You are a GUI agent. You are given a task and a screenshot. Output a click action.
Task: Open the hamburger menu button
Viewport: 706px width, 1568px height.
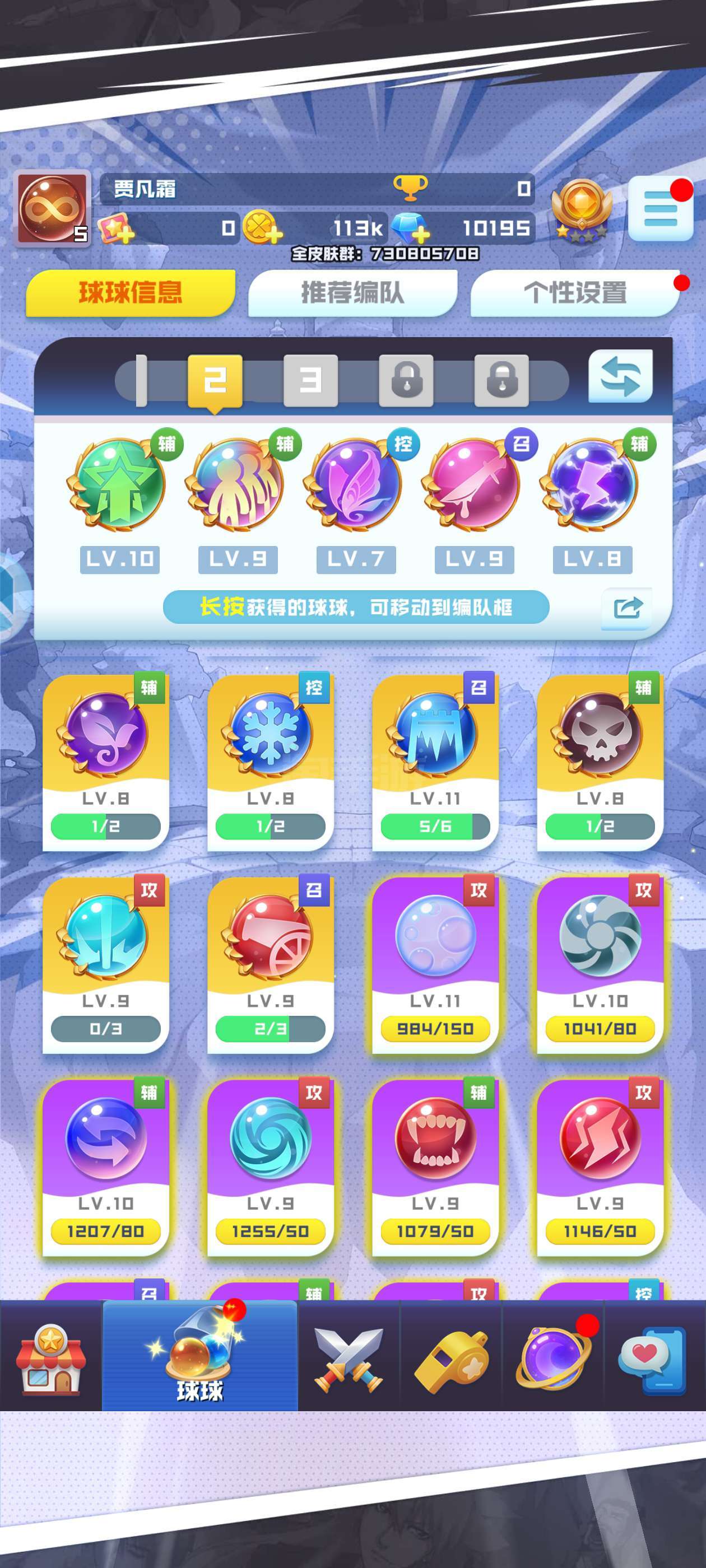[660, 209]
